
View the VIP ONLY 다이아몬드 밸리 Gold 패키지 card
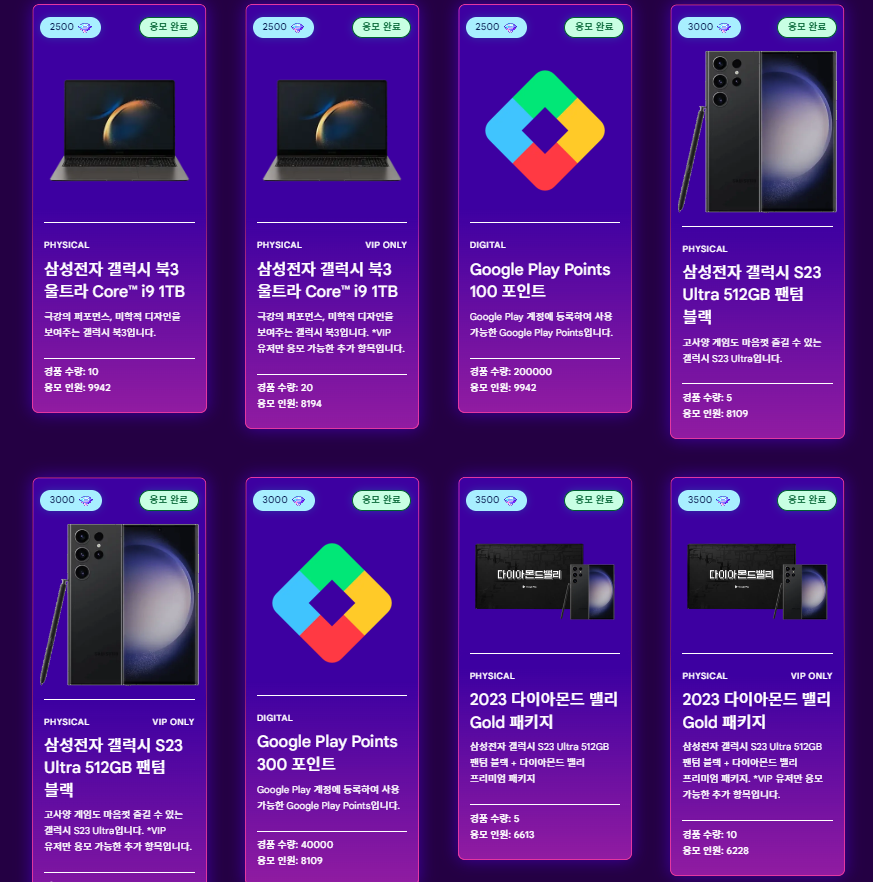[x=757, y=676]
